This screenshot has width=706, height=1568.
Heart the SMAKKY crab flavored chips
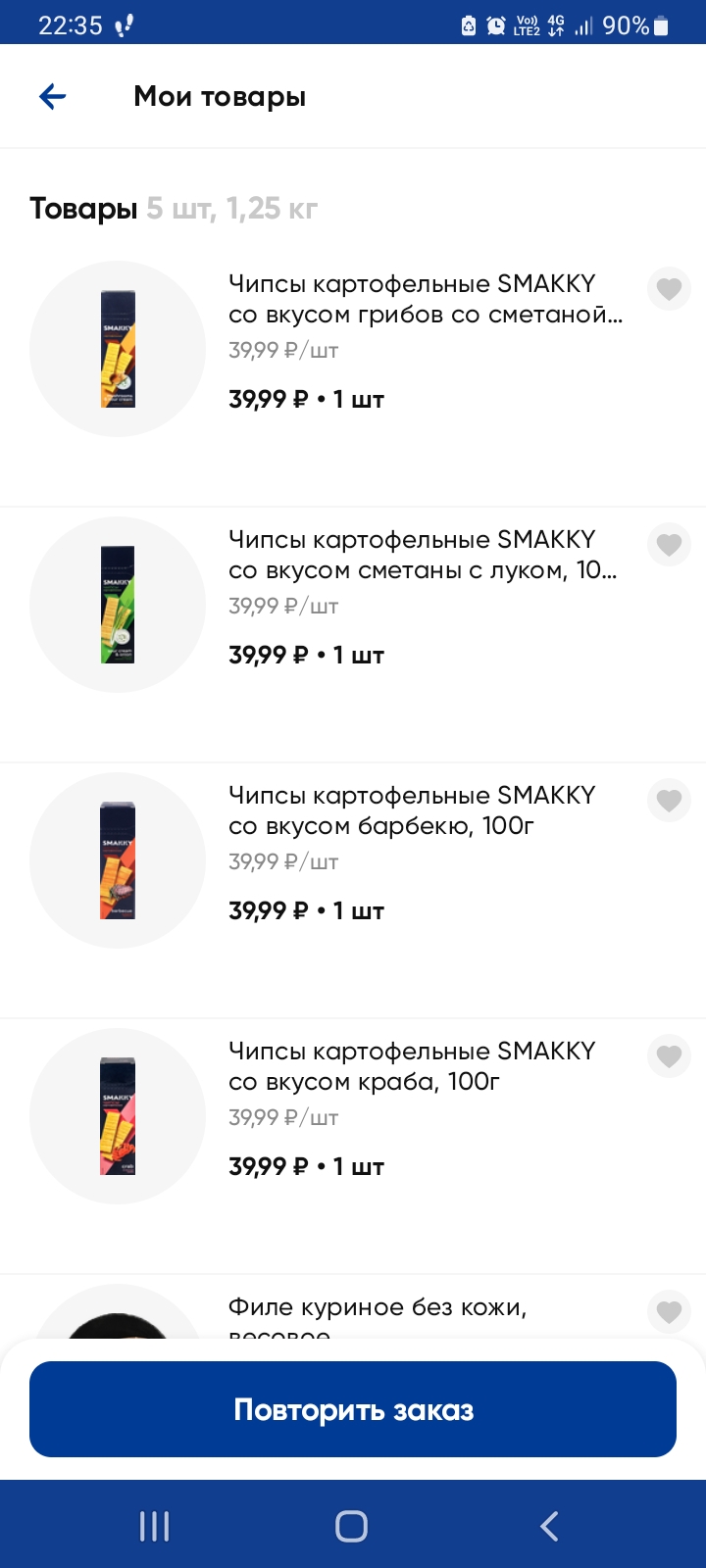pyautogui.click(x=669, y=1056)
